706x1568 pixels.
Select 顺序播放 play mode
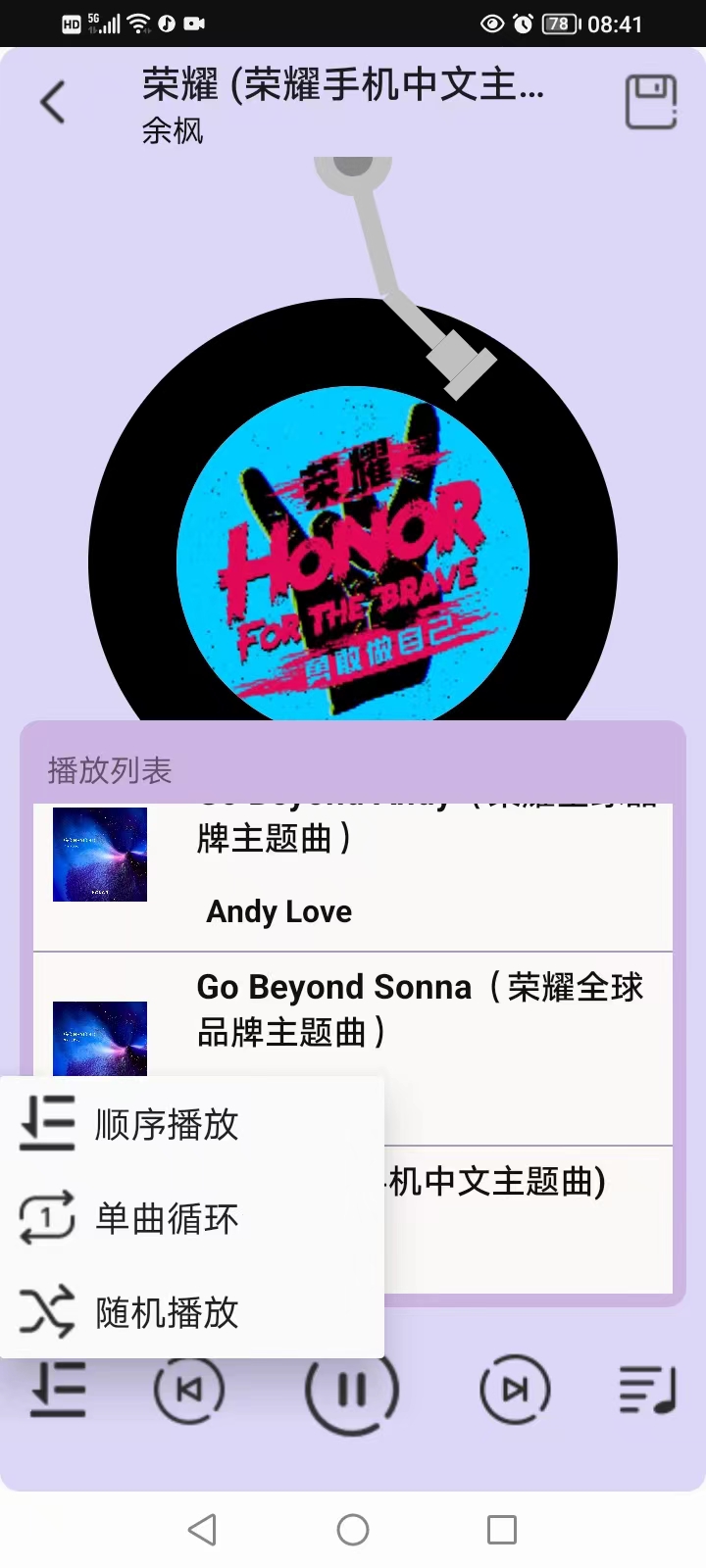(167, 1124)
